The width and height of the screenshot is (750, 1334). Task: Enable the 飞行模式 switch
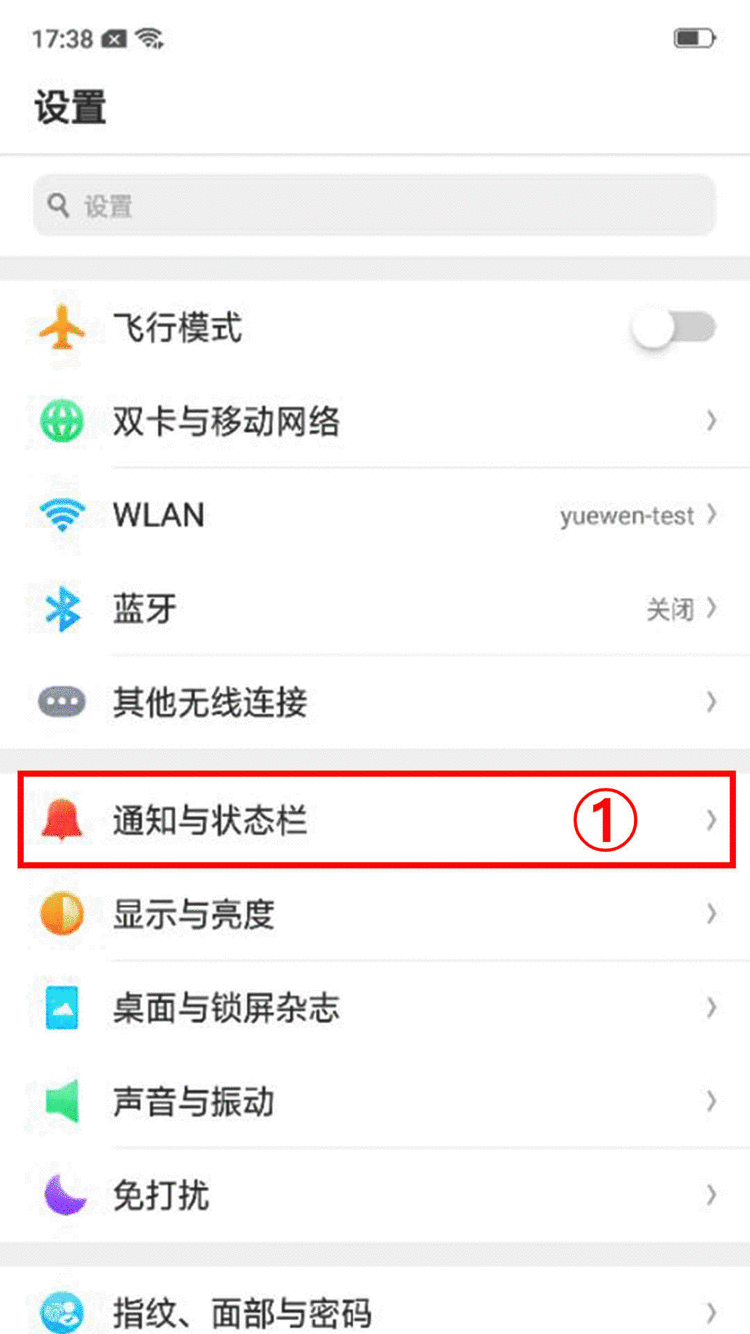675,328
